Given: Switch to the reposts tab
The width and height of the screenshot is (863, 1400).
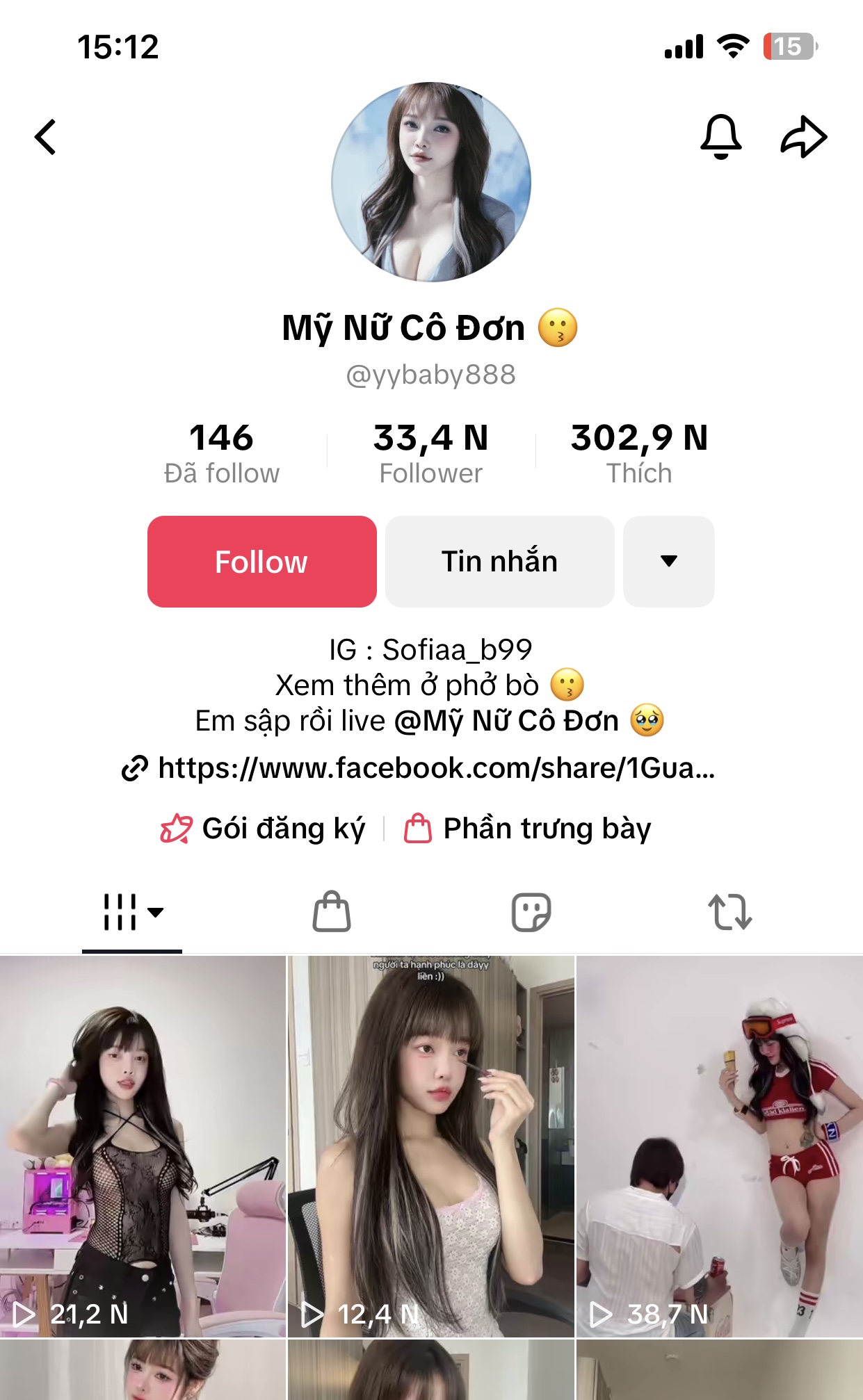Looking at the screenshot, I should (729, 912).
